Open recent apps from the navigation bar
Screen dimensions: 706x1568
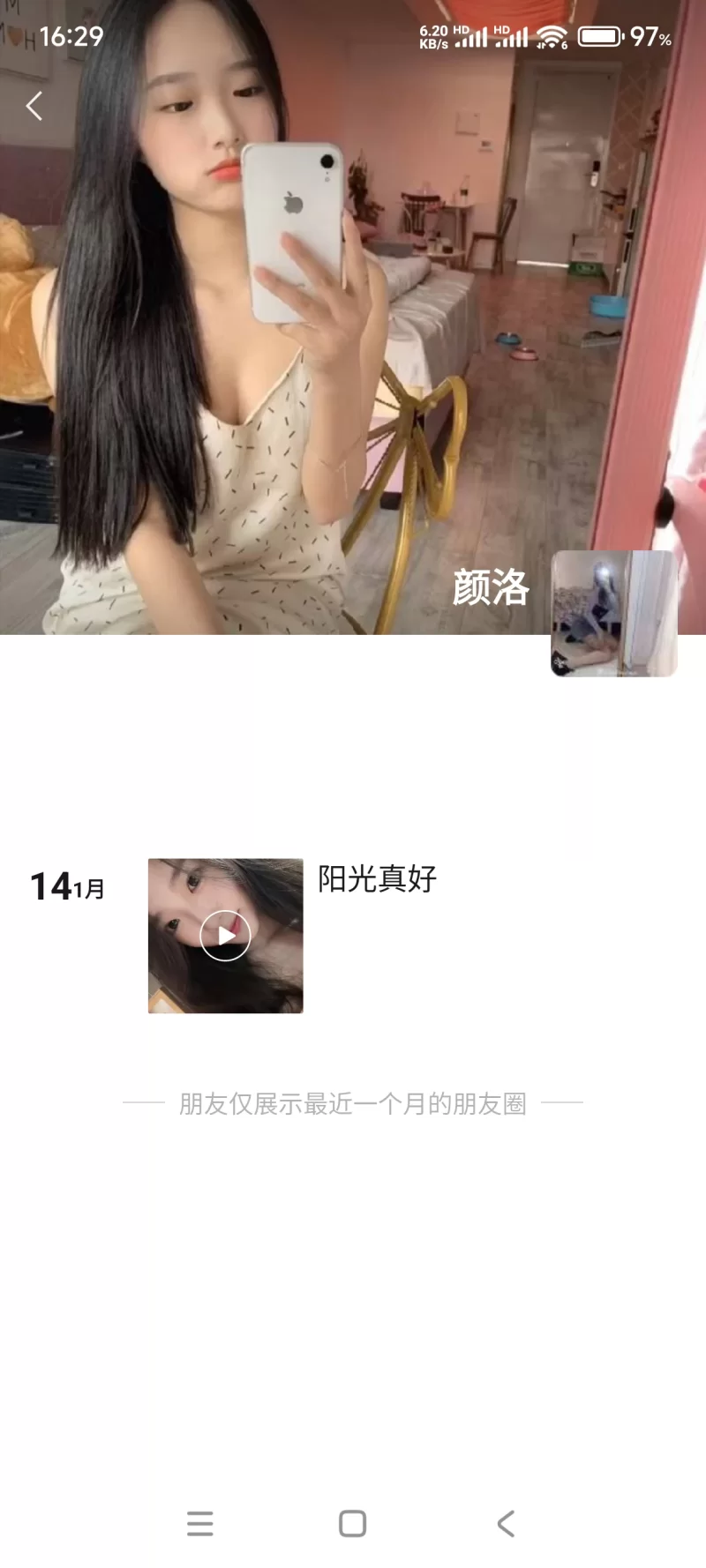tap(200, 1523)
